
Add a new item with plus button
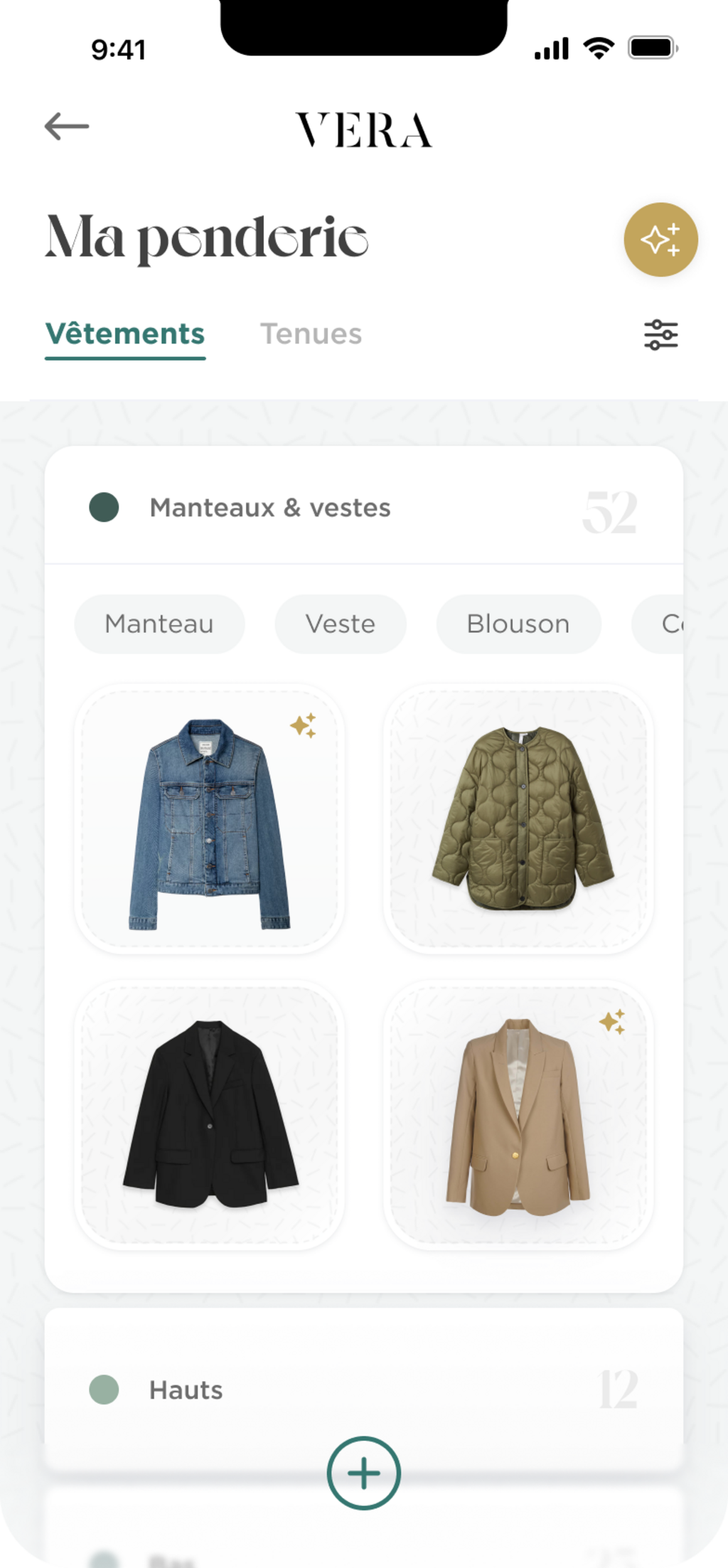click(x=364, y=1473)
